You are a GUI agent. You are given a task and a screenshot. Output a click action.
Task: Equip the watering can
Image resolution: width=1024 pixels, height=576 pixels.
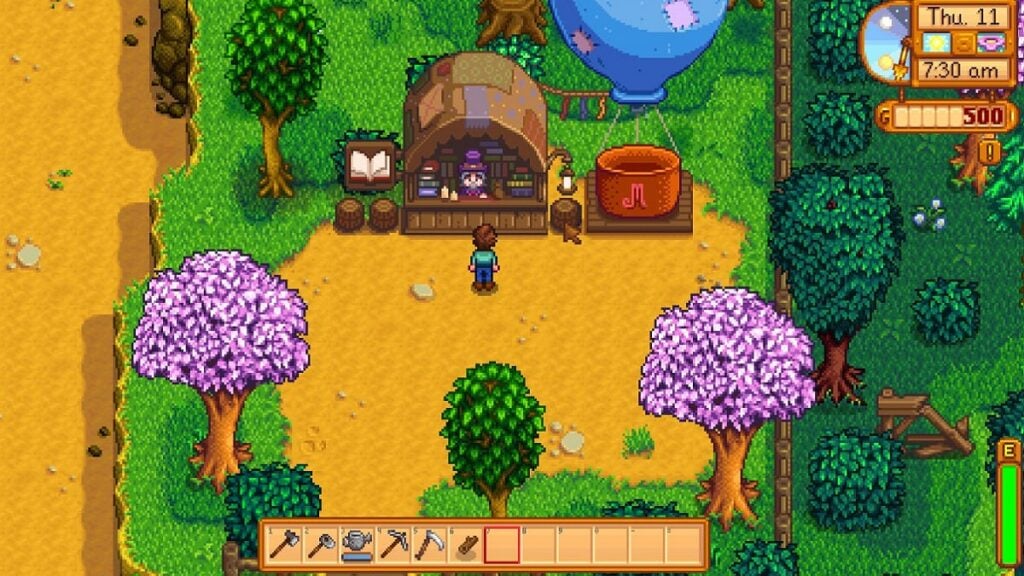pos(357,544)
